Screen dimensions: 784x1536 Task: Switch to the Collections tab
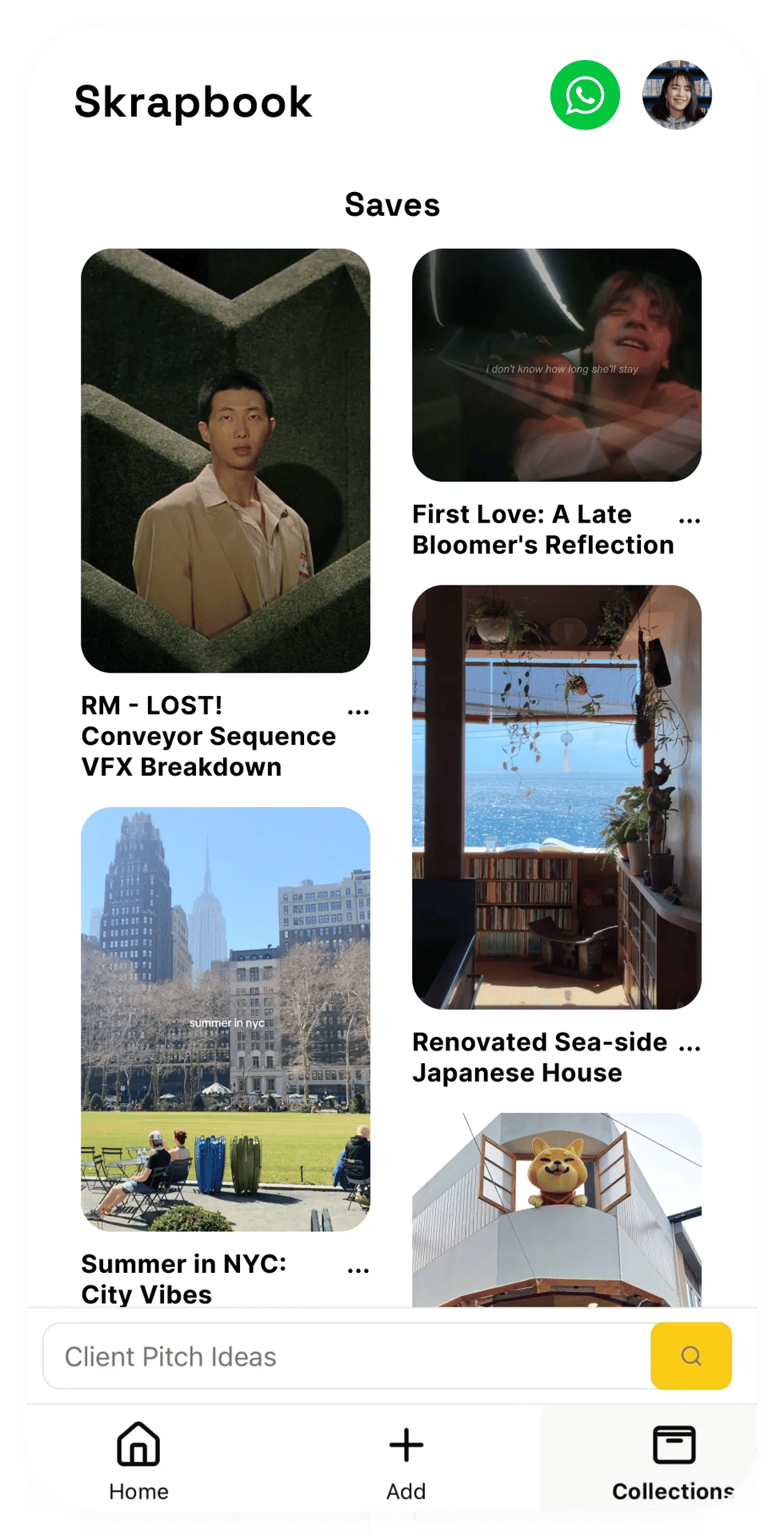673,1461
